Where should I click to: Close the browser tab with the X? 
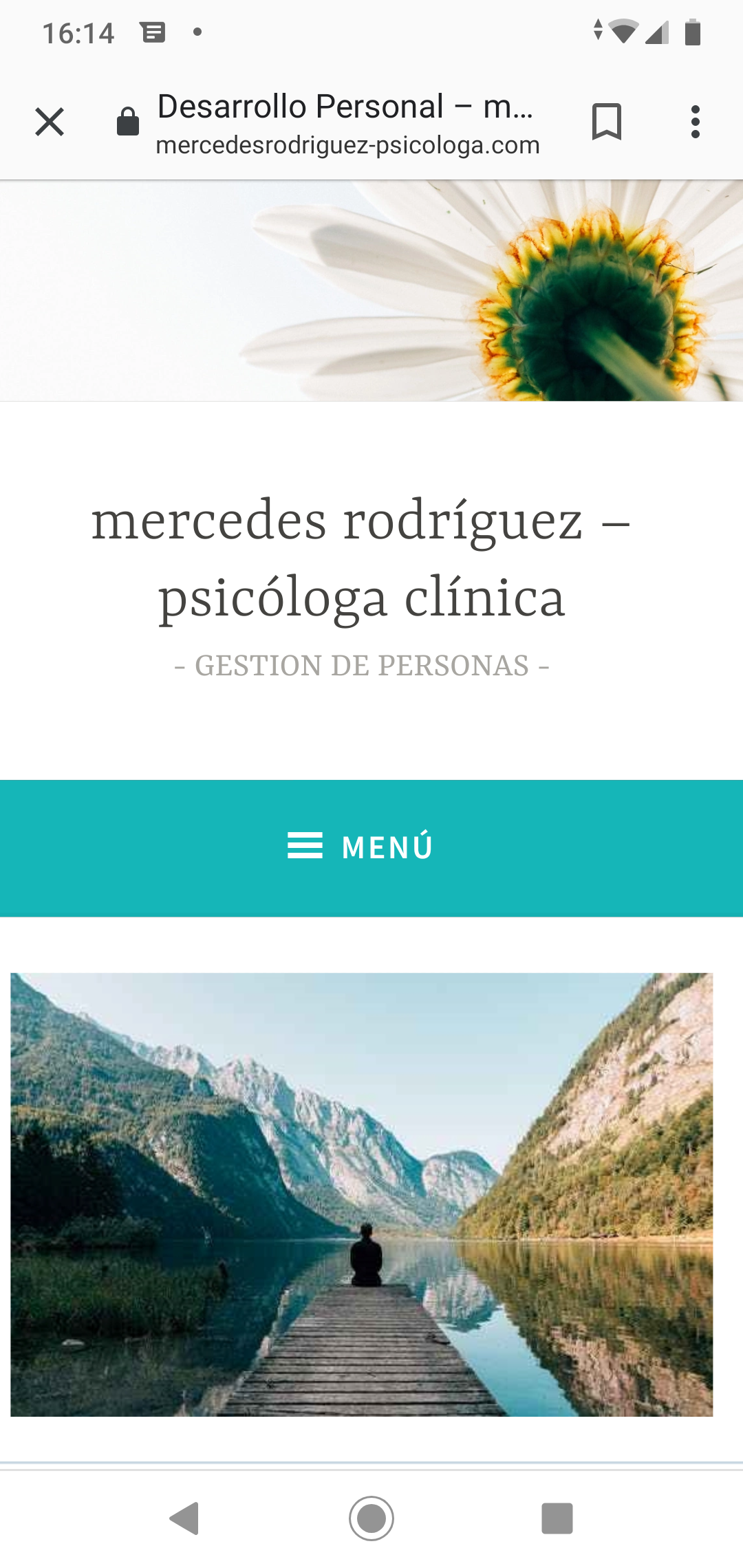click(50, 122)
